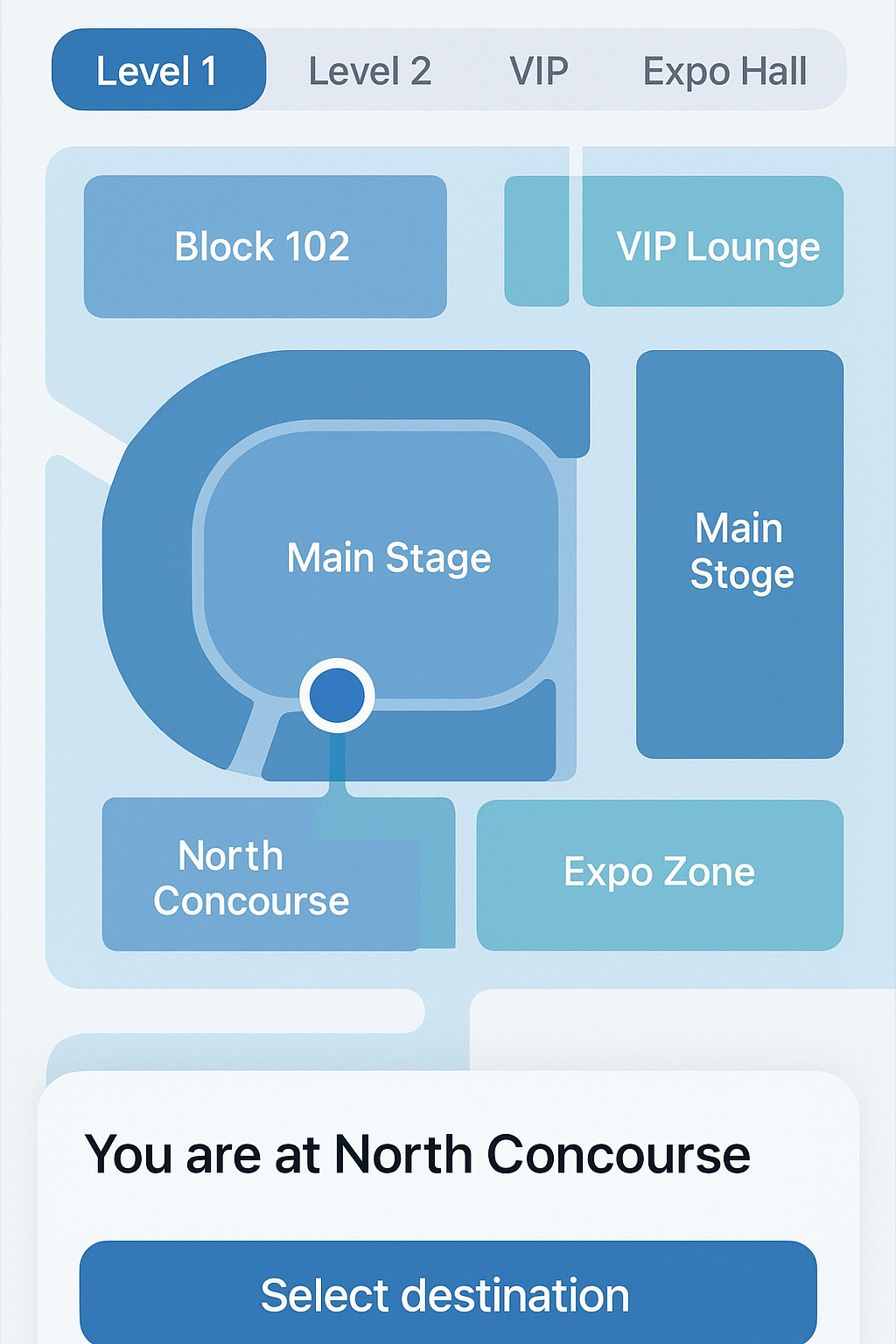Switch to the Level 2 tab
Viewport: 896px width, 1344px height.
tap(369, 70)
